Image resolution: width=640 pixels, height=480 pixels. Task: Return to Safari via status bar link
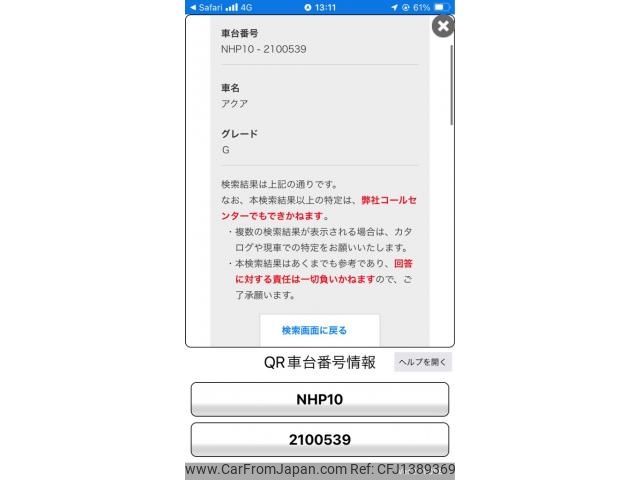205,6
